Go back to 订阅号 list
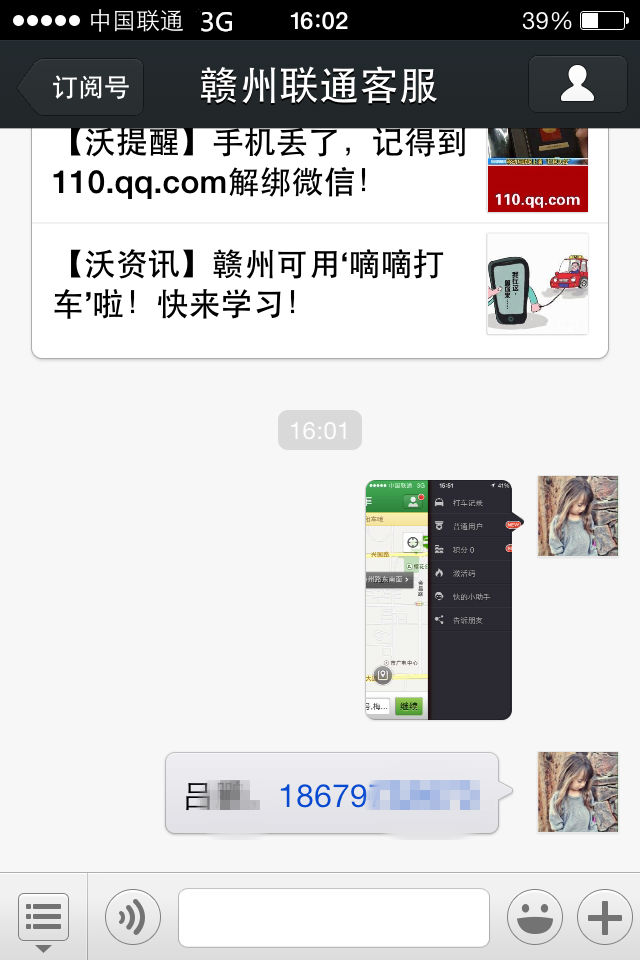 coord(82,86)
